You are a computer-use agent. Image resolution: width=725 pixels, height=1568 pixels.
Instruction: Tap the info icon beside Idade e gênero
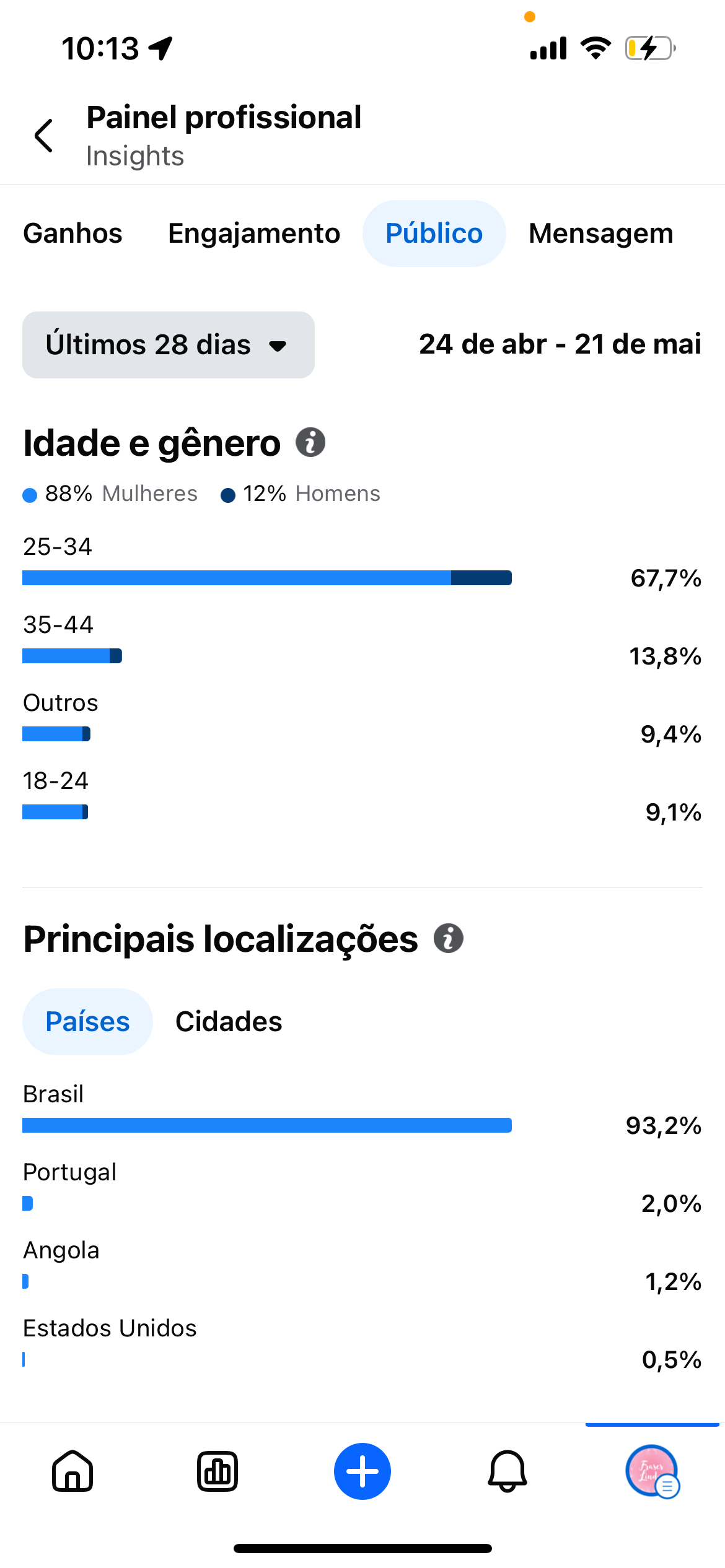(310, 443)
